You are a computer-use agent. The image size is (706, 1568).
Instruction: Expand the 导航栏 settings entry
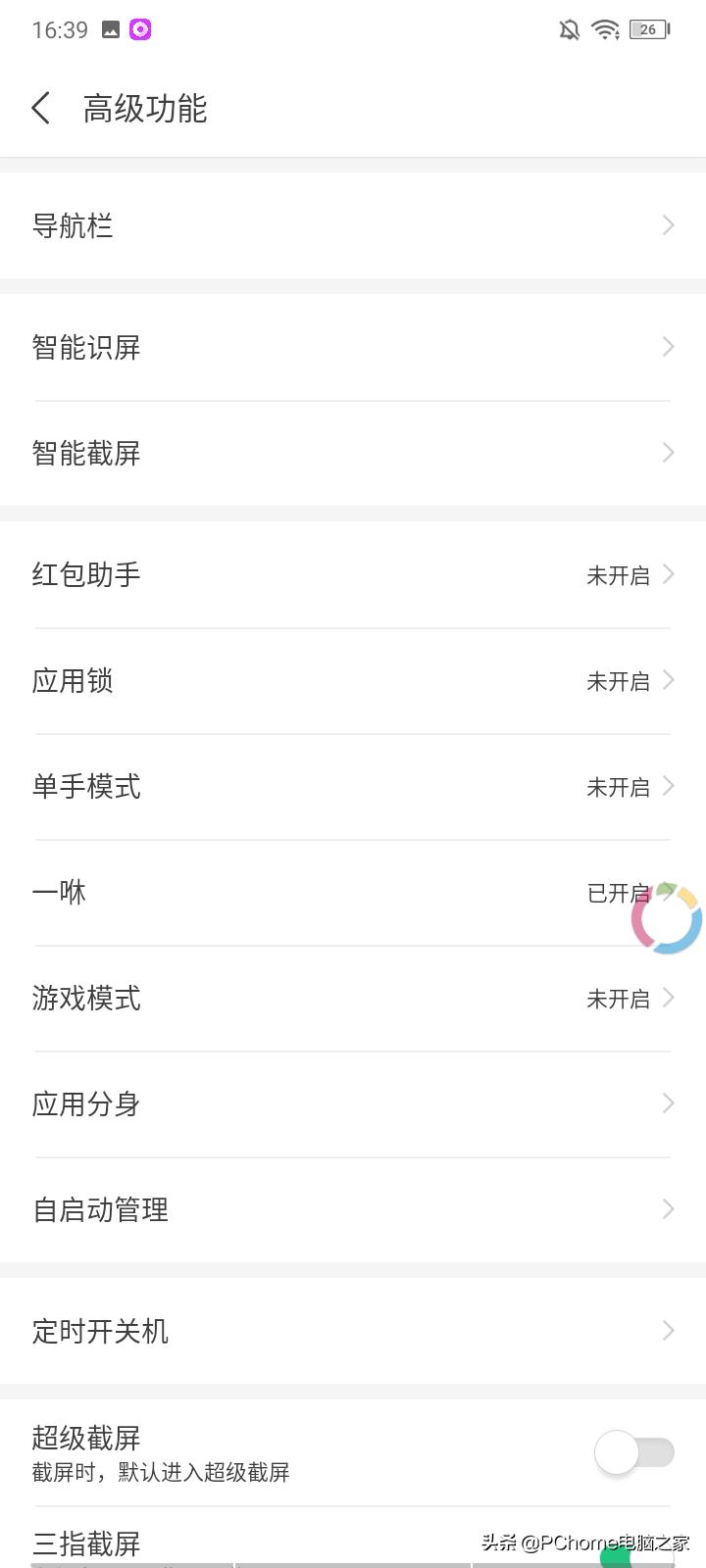(353, 225)
